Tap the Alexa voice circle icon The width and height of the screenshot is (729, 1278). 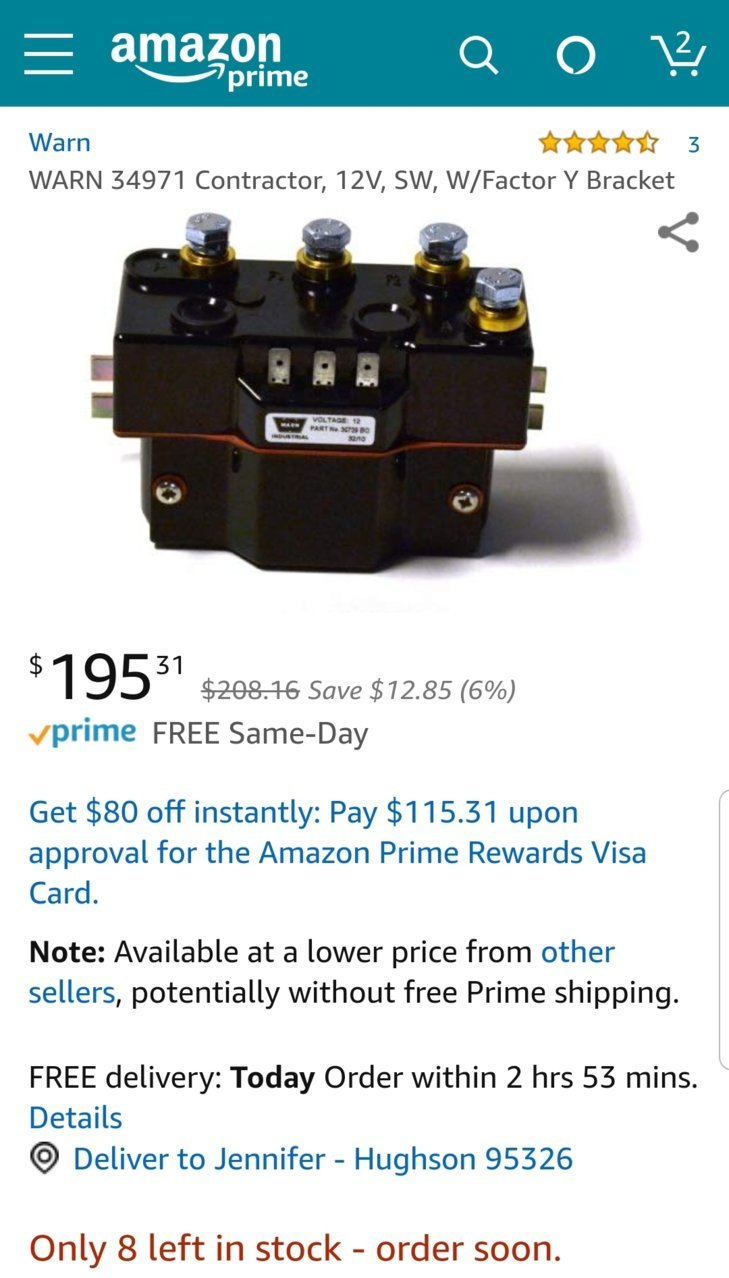[576, 56]
